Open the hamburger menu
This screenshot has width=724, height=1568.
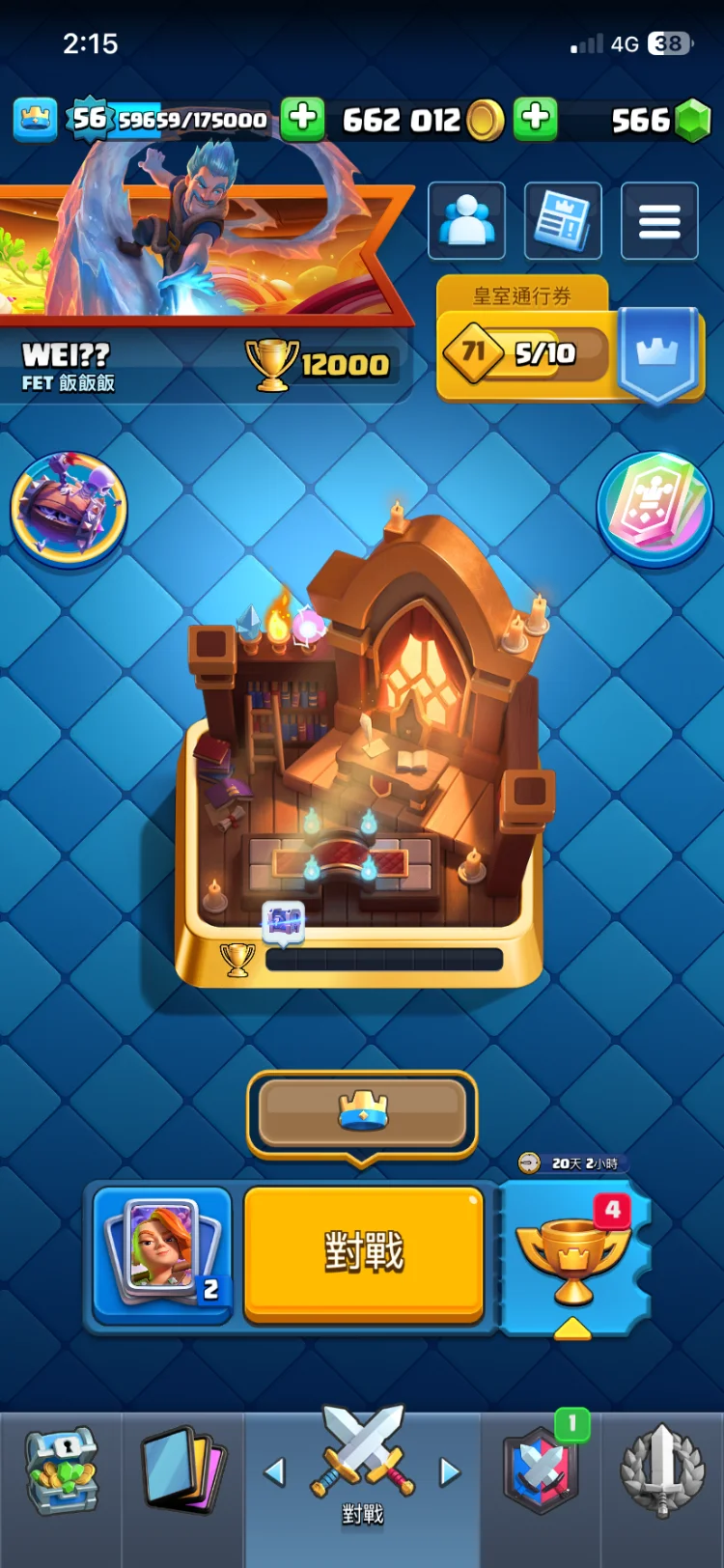659,221
